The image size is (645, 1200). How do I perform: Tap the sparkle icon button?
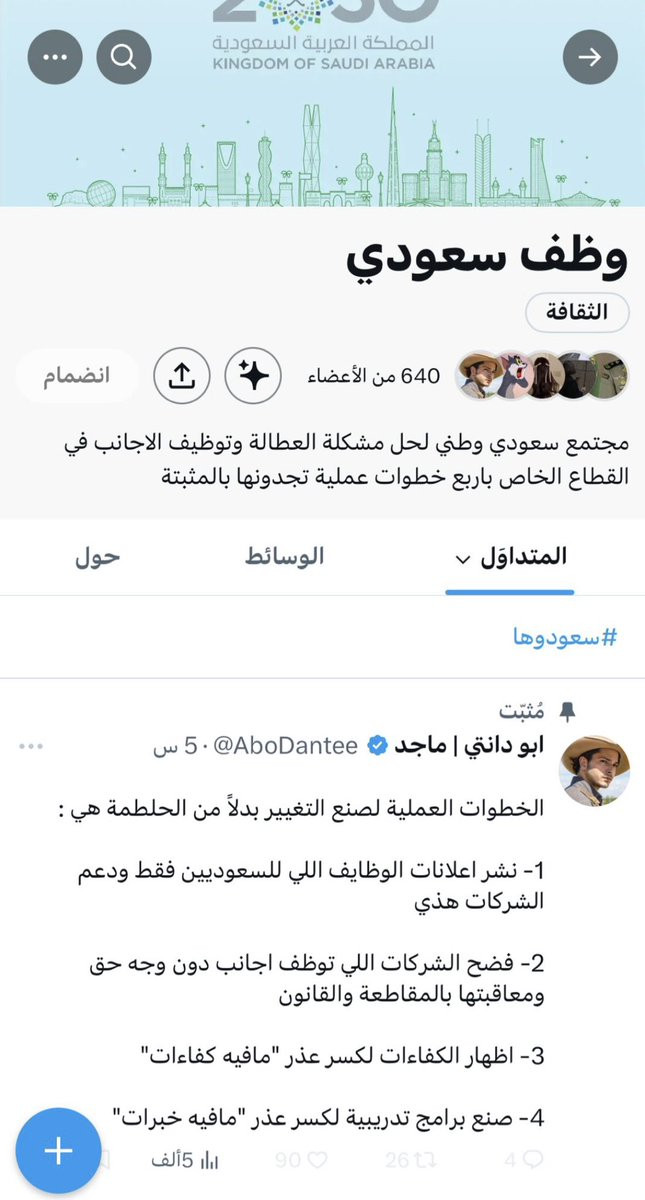click(x=253, y=376)
